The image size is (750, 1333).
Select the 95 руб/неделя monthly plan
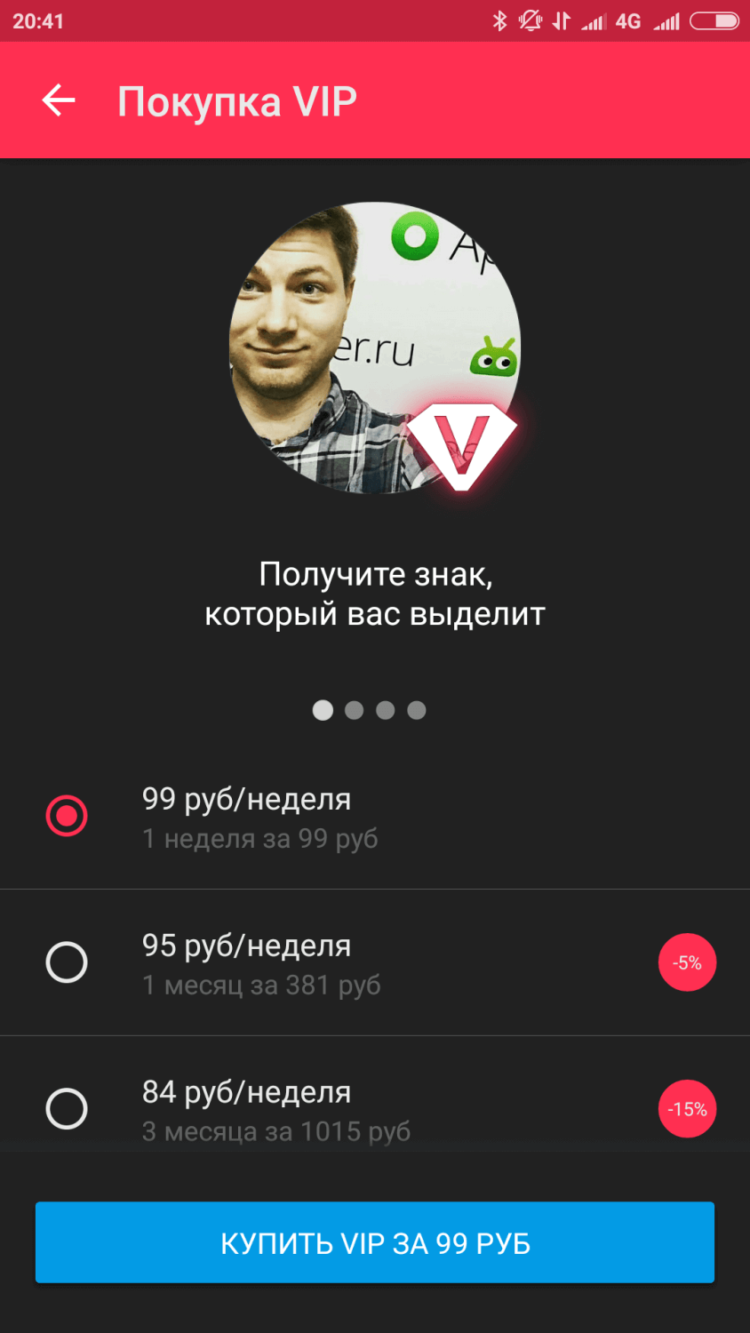[x=67, y=962]
